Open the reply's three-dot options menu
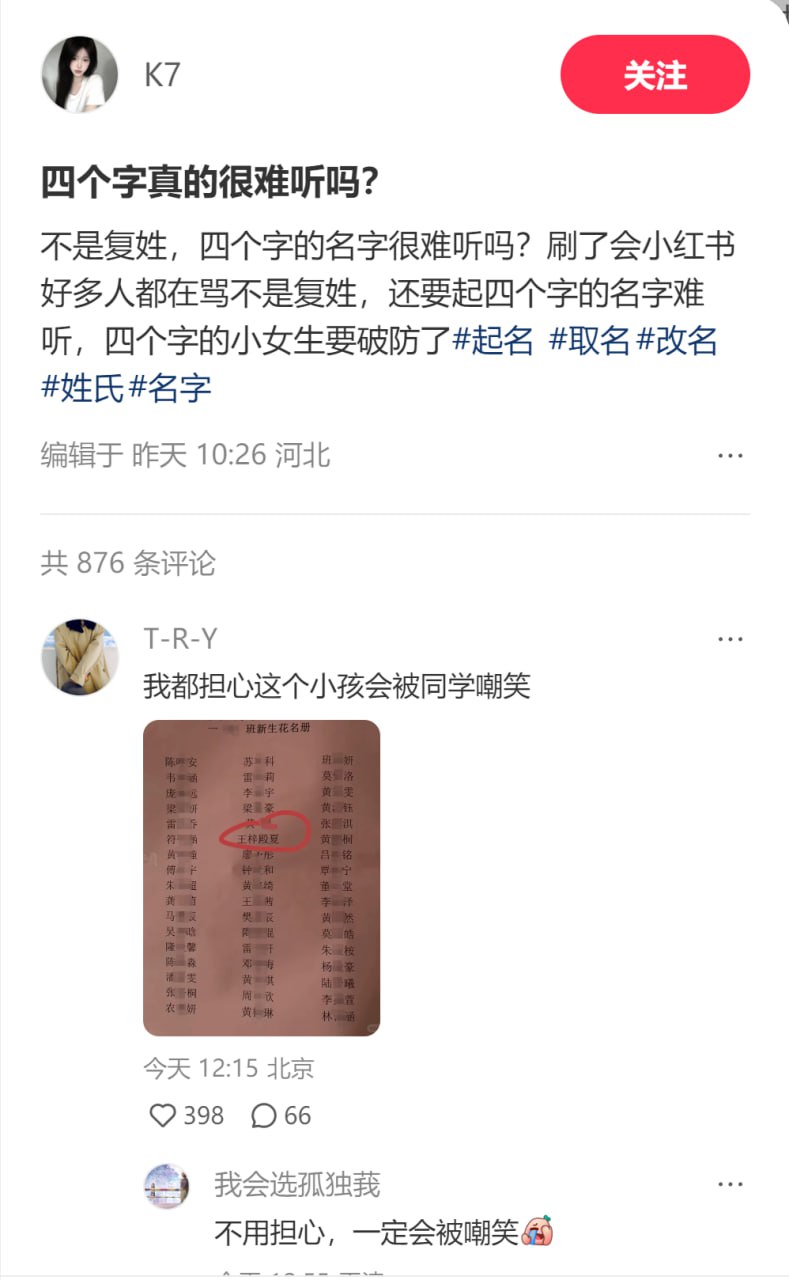789x1280 pixels. [731, 1182]
